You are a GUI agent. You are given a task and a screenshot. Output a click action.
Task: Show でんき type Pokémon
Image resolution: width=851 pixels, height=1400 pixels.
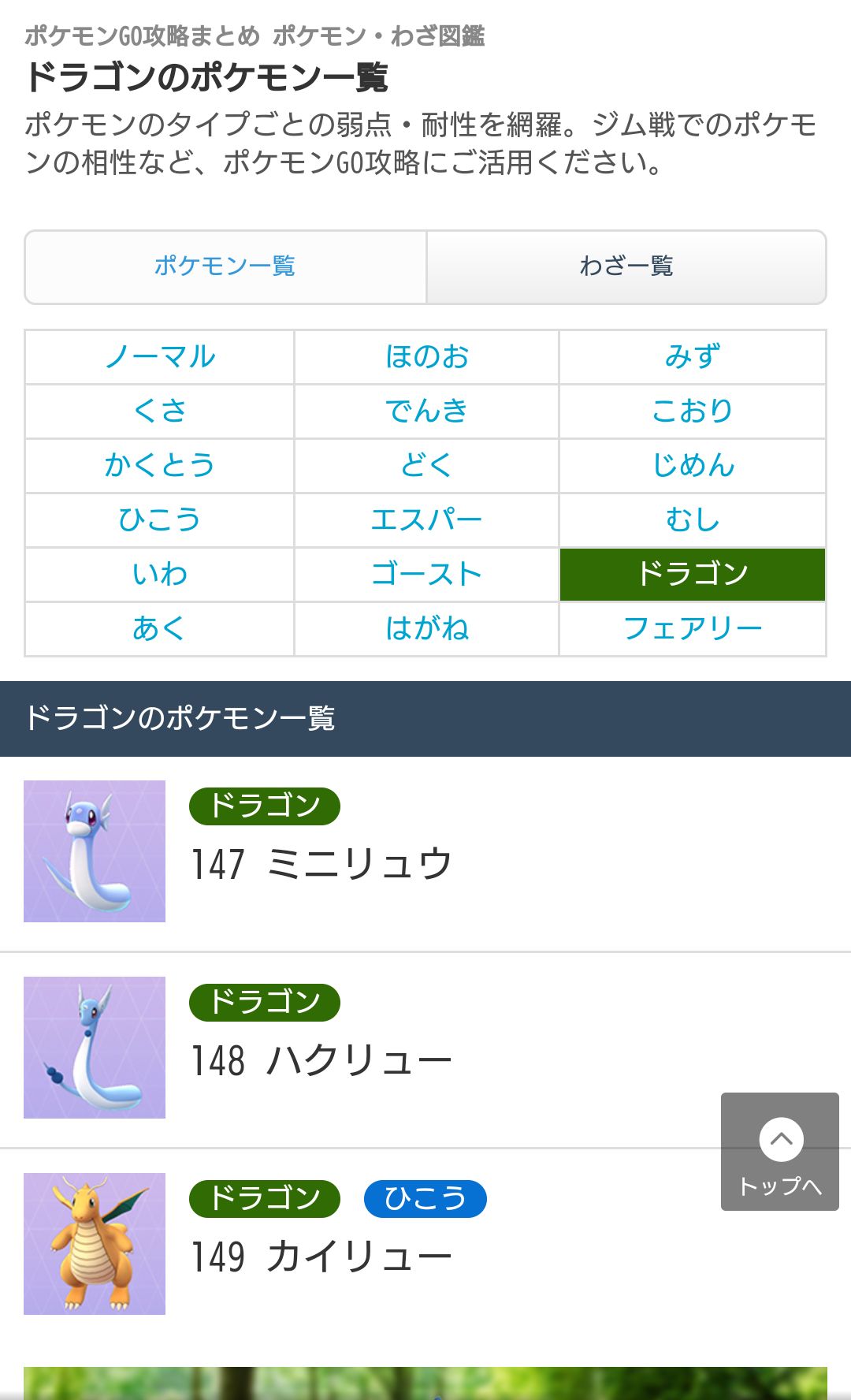426,411
